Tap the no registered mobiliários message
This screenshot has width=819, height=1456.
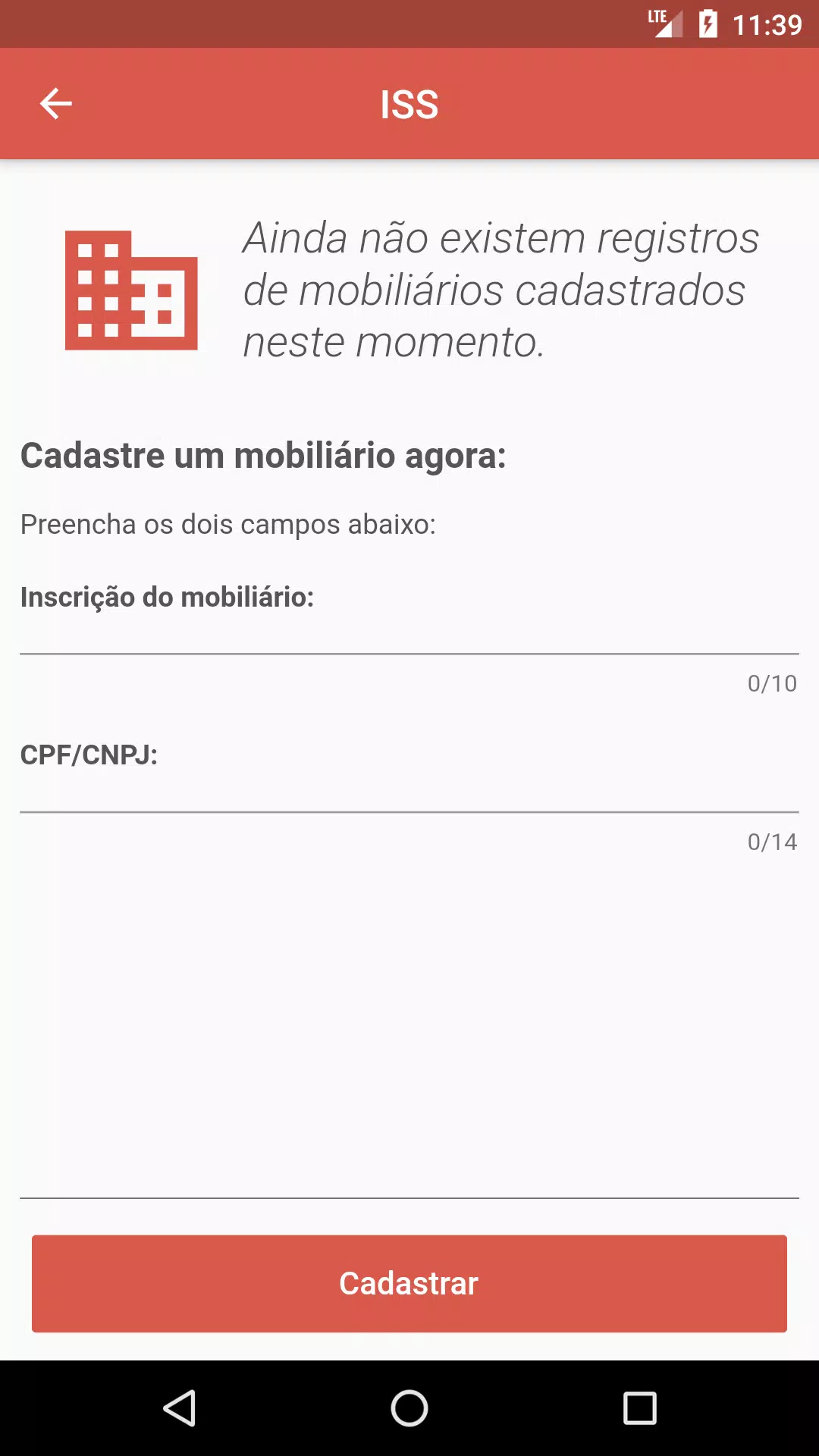click(498, 290)
